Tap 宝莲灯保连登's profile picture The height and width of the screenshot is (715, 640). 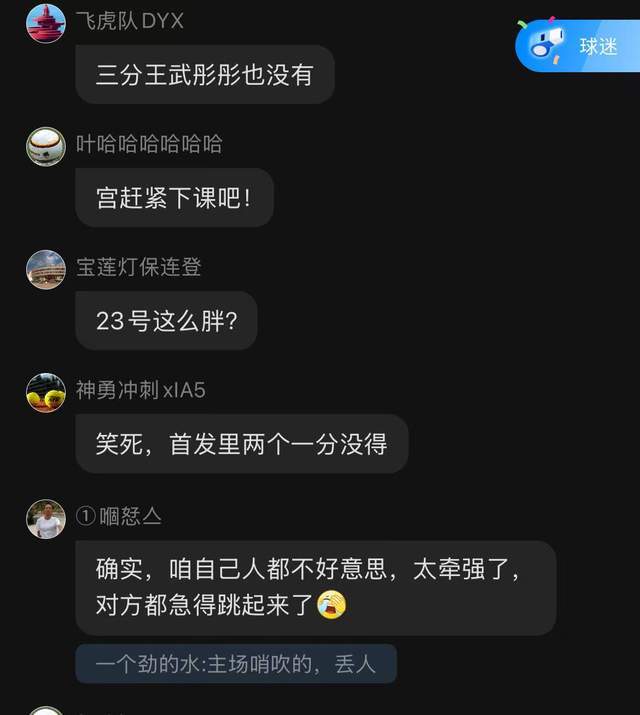click(46, 269)
